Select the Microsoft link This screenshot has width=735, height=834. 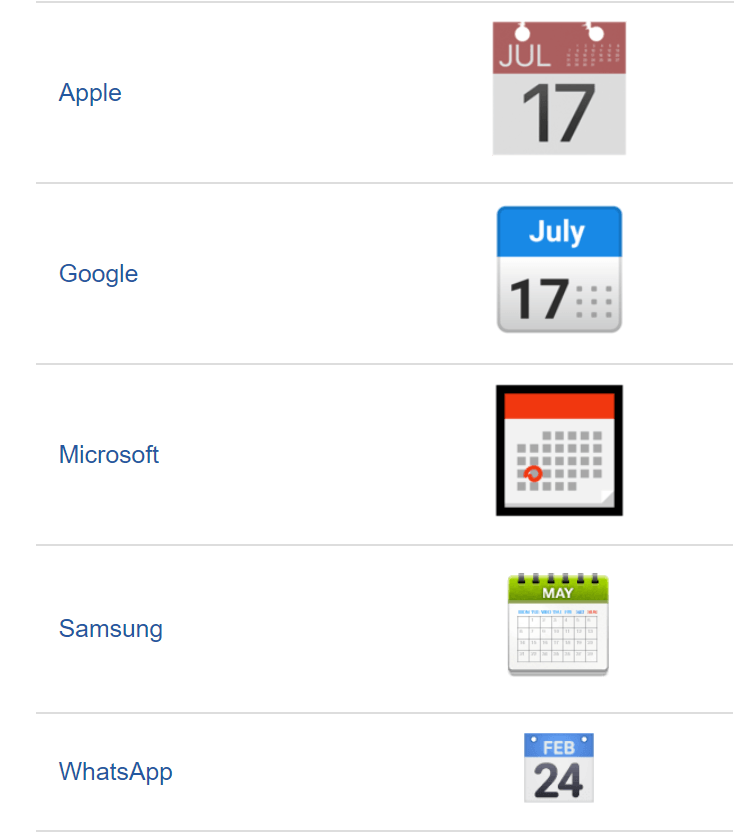pos(109,455)
